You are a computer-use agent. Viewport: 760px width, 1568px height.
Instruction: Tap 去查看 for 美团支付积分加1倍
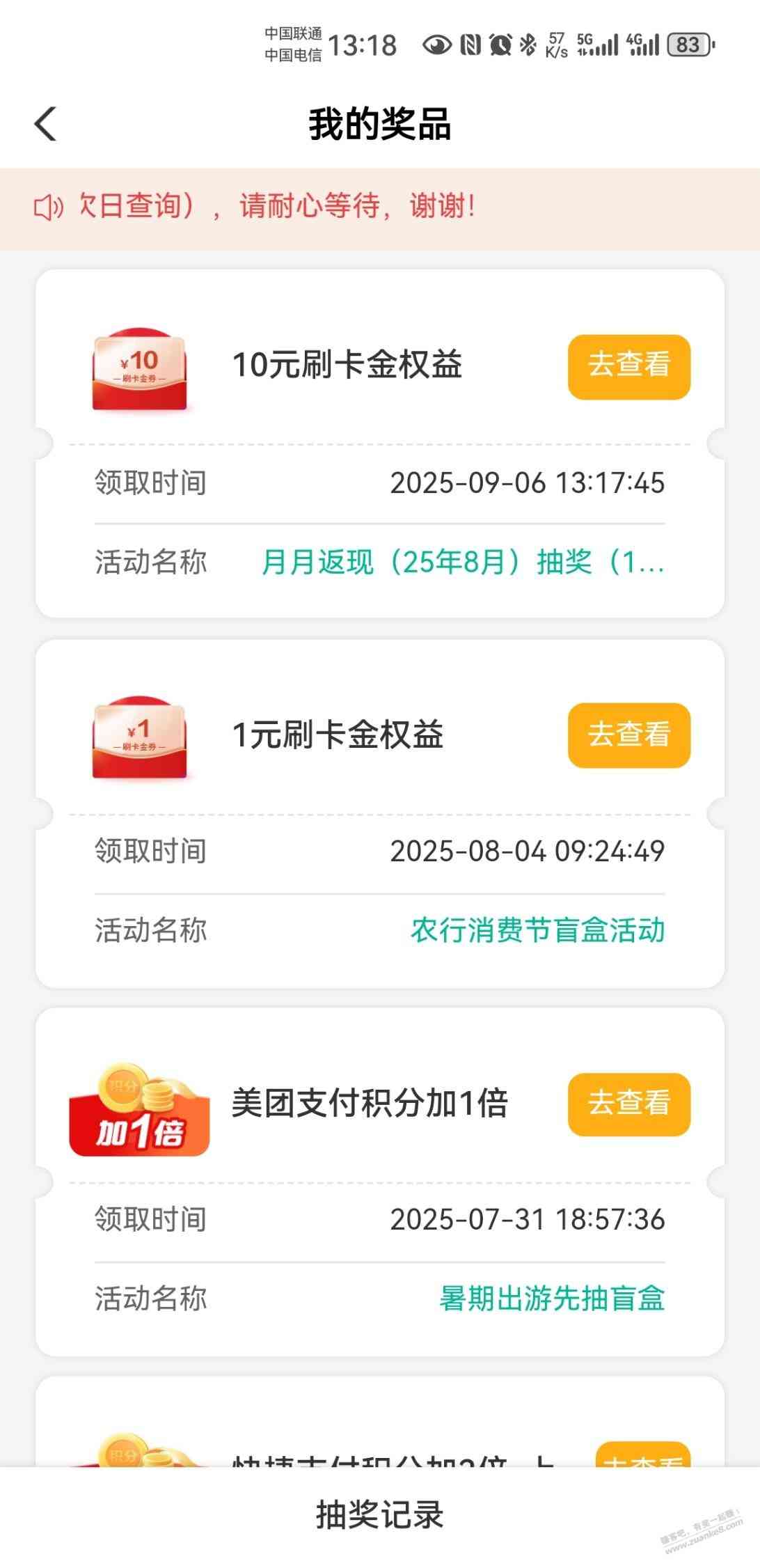tap(628, 1104)
